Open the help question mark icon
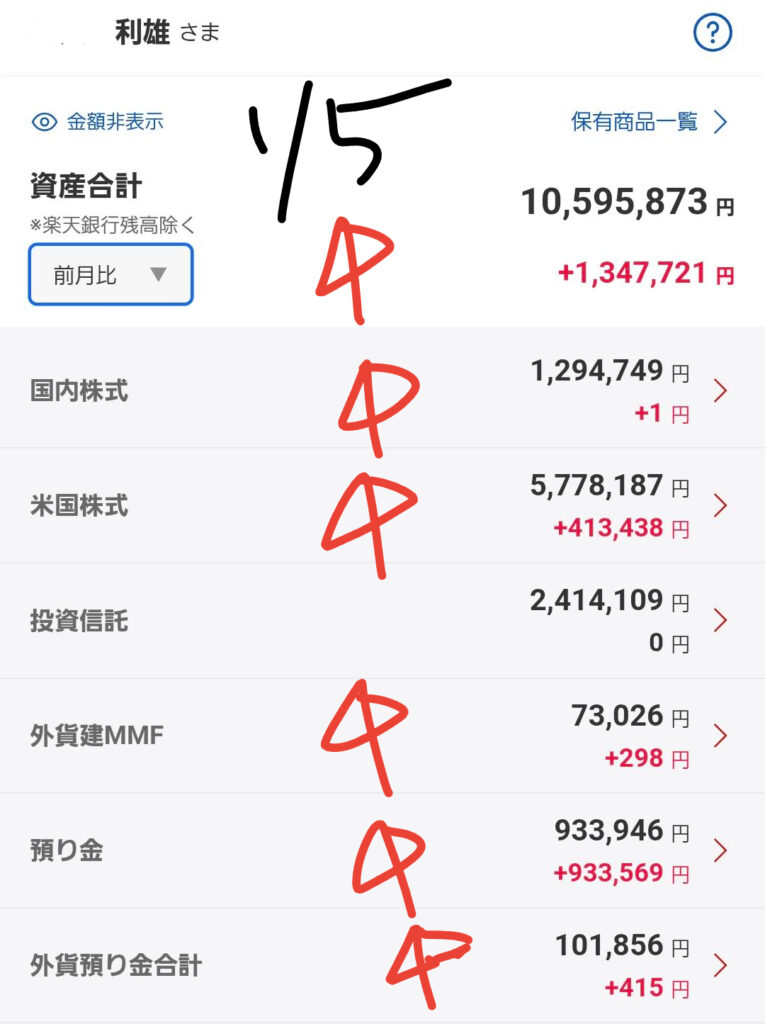The image size is (765, 1024). (712, 33)
